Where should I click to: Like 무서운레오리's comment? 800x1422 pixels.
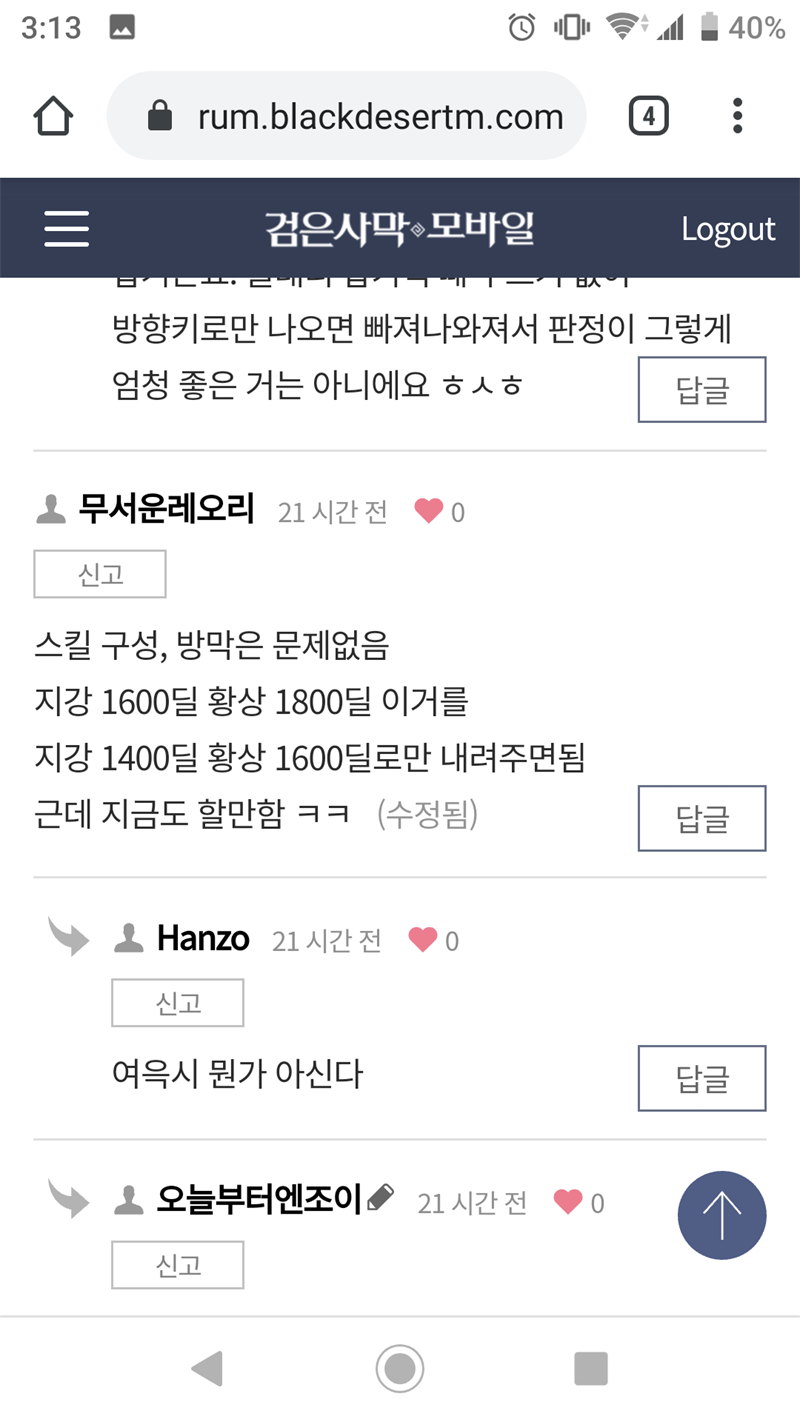click(x=429, y=512)
